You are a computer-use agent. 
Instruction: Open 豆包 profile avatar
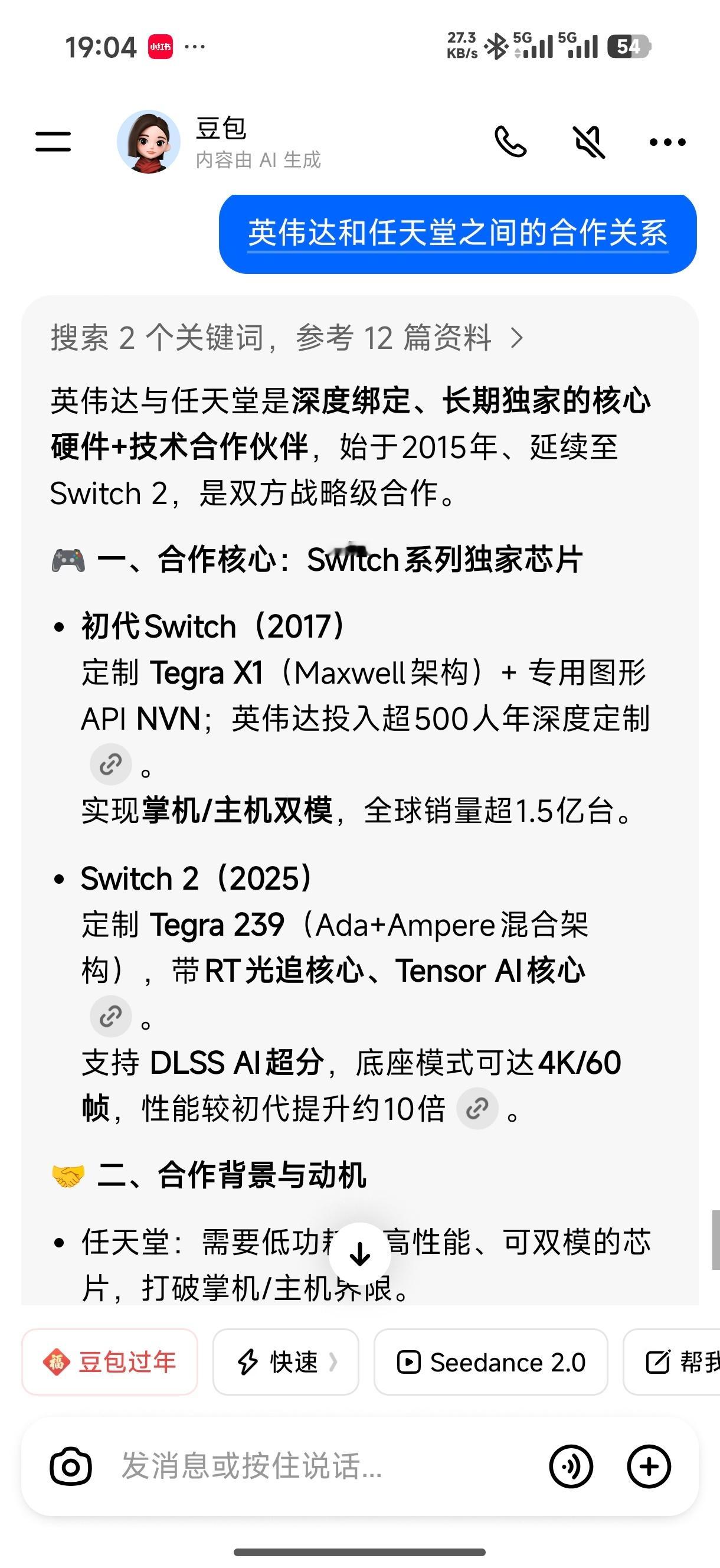coord(149,142)
